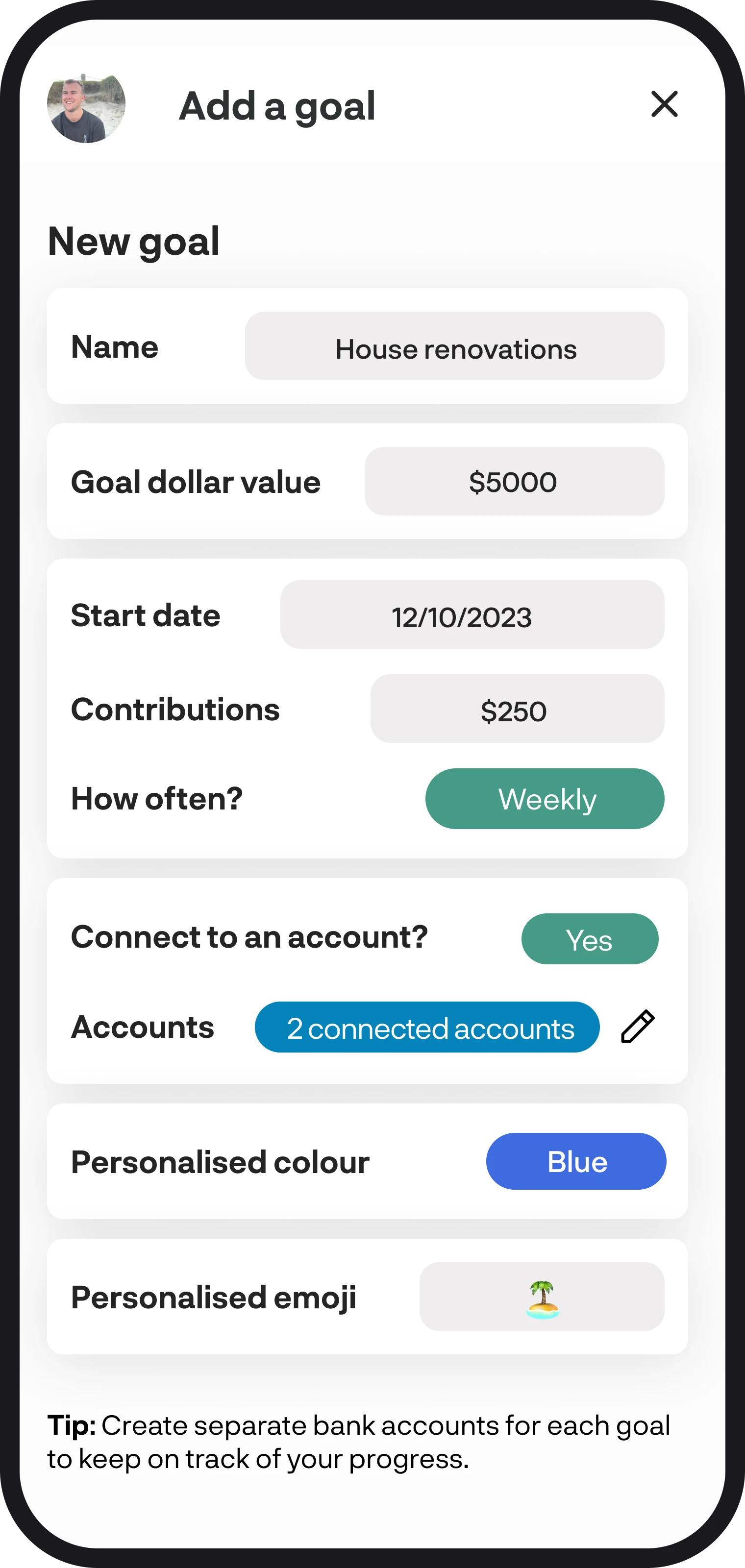Edit the contributions amount

pos(518,709)
